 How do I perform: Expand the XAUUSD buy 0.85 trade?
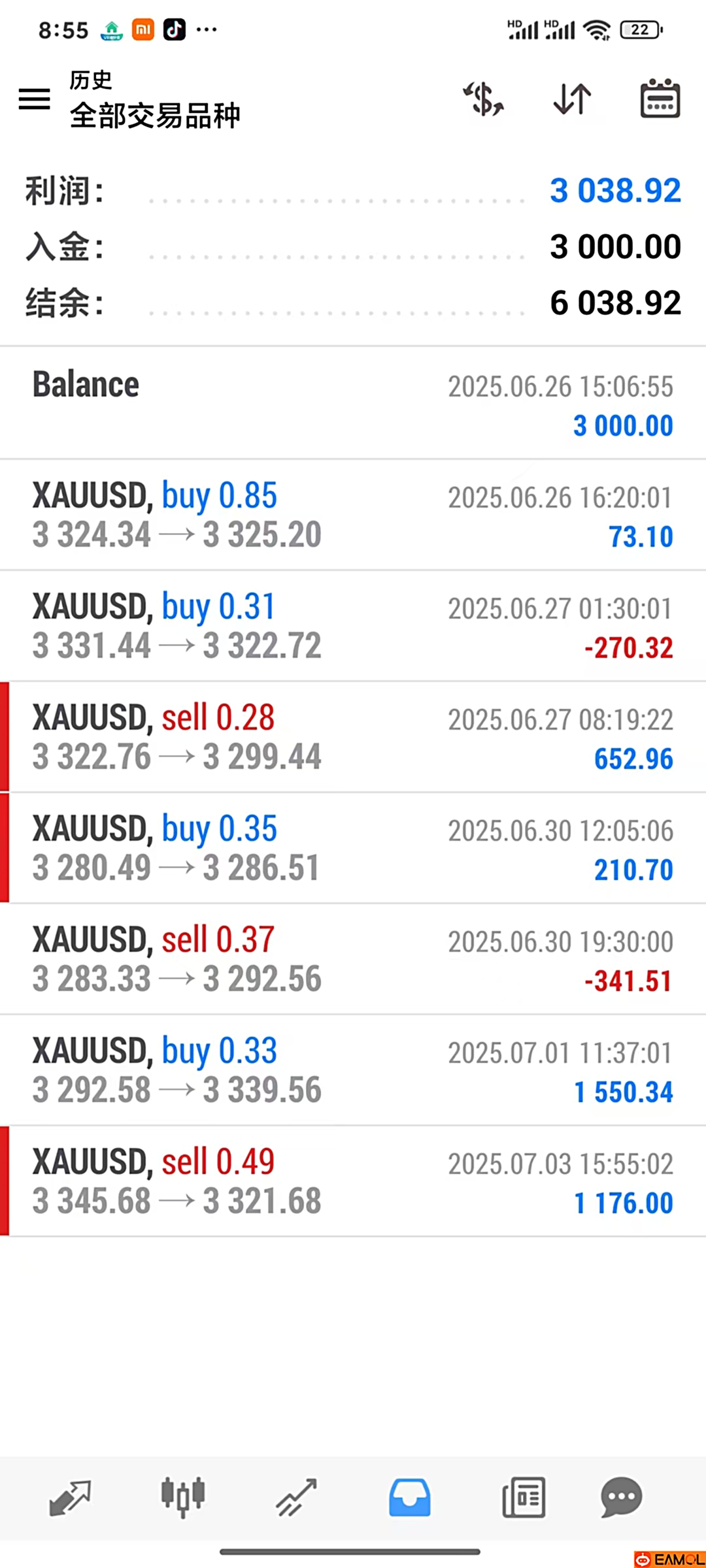353,515
